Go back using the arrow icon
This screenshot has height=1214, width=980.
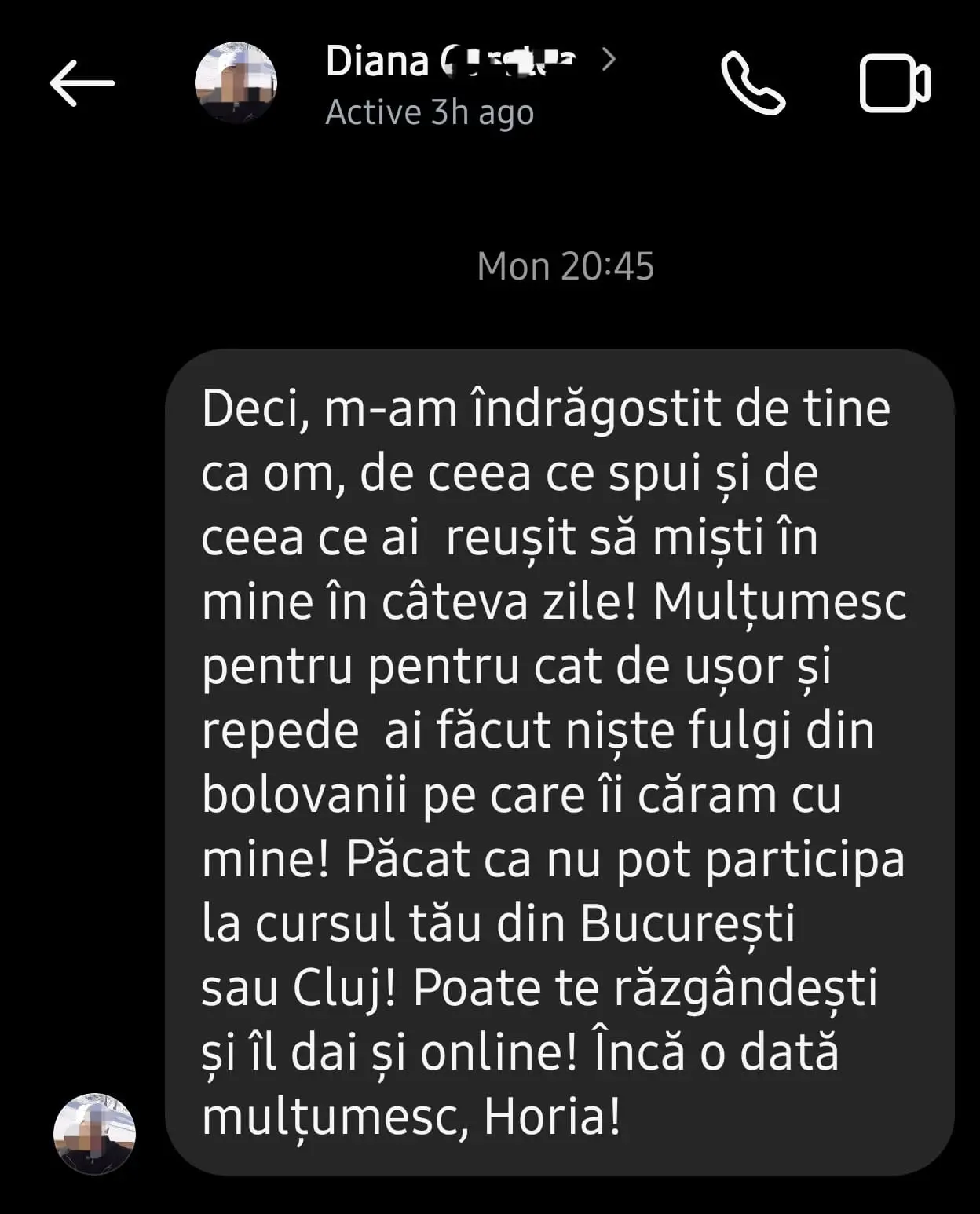[x=82, y=83]
